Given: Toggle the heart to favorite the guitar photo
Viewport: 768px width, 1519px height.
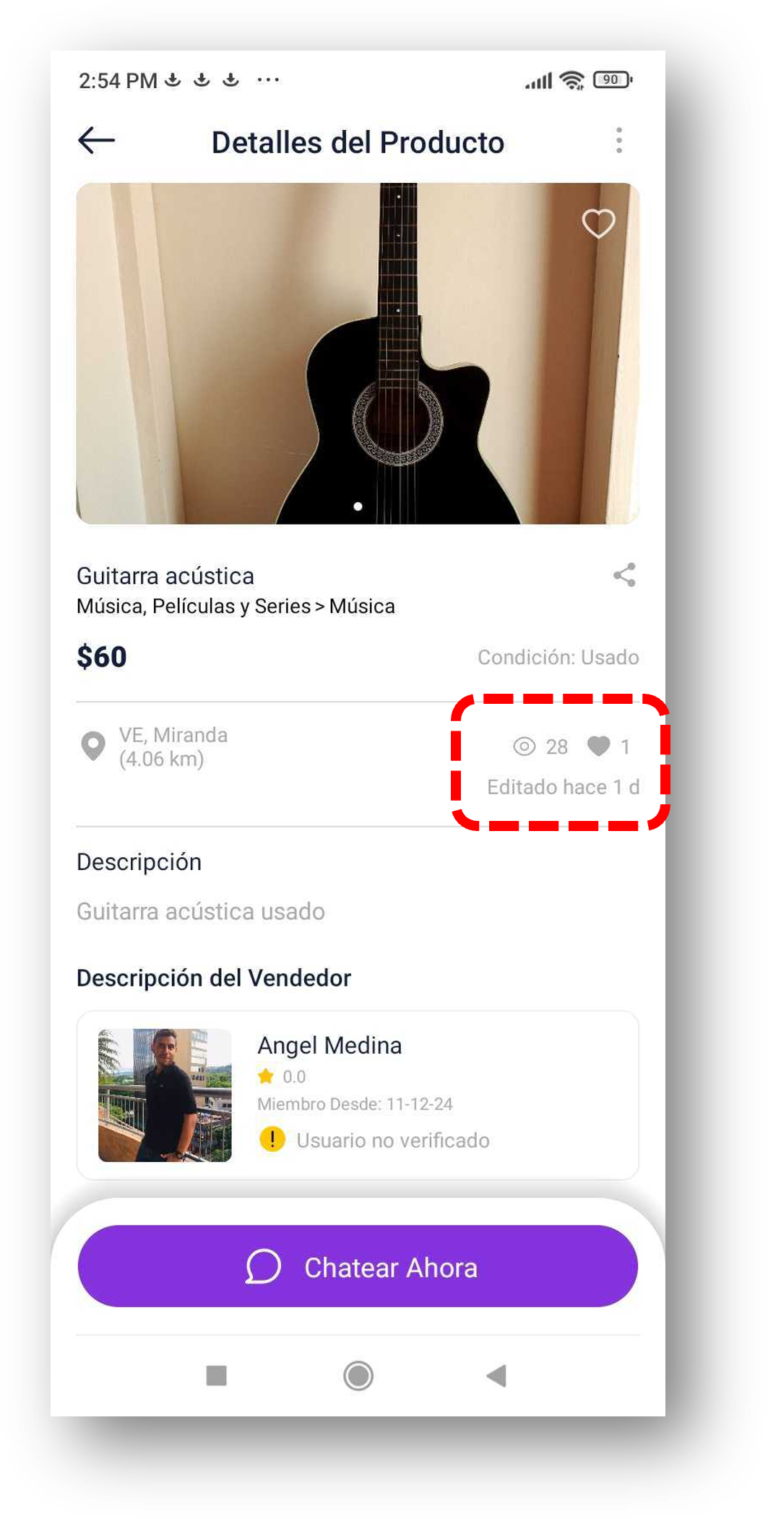Looking at the screenshot, I should click(597, 223).
